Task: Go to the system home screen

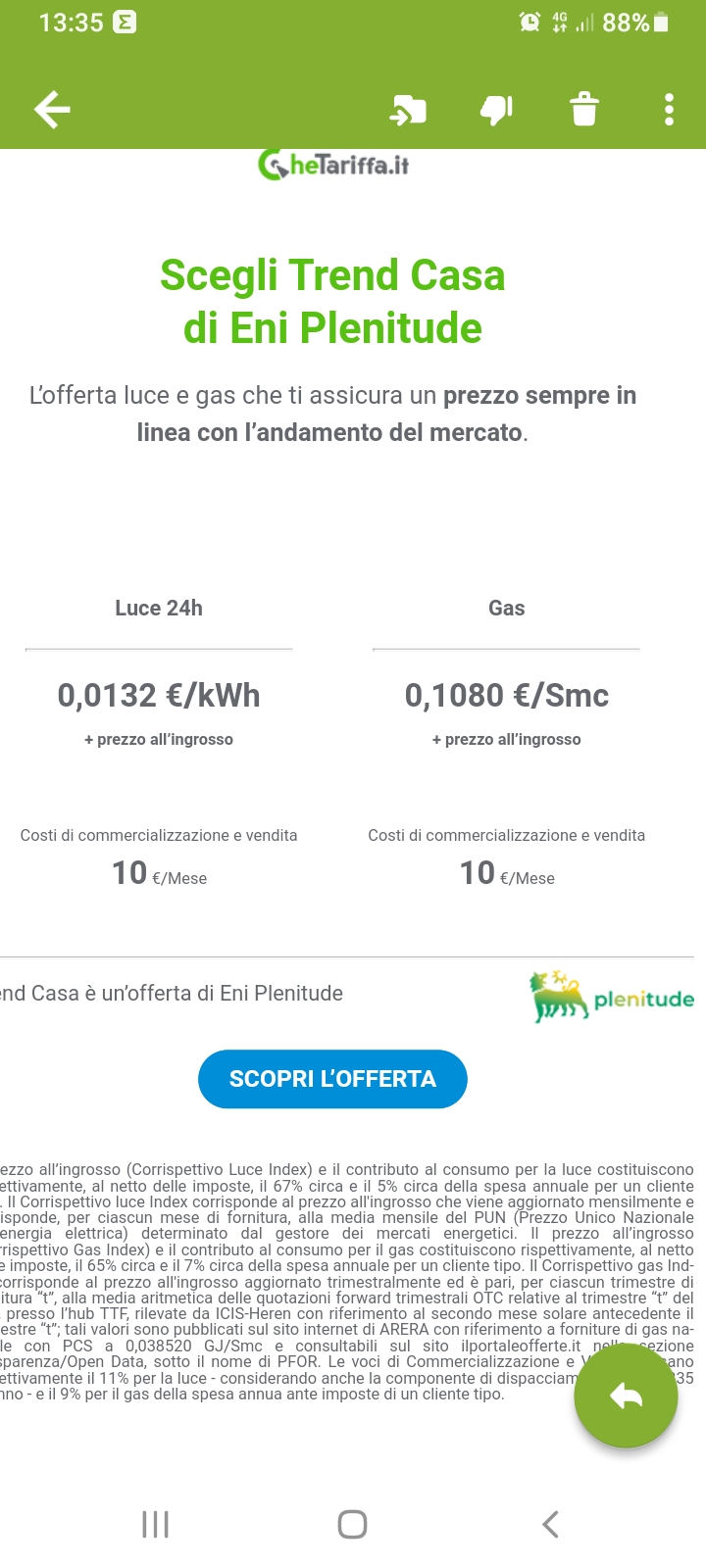Action: [352, 1524]
